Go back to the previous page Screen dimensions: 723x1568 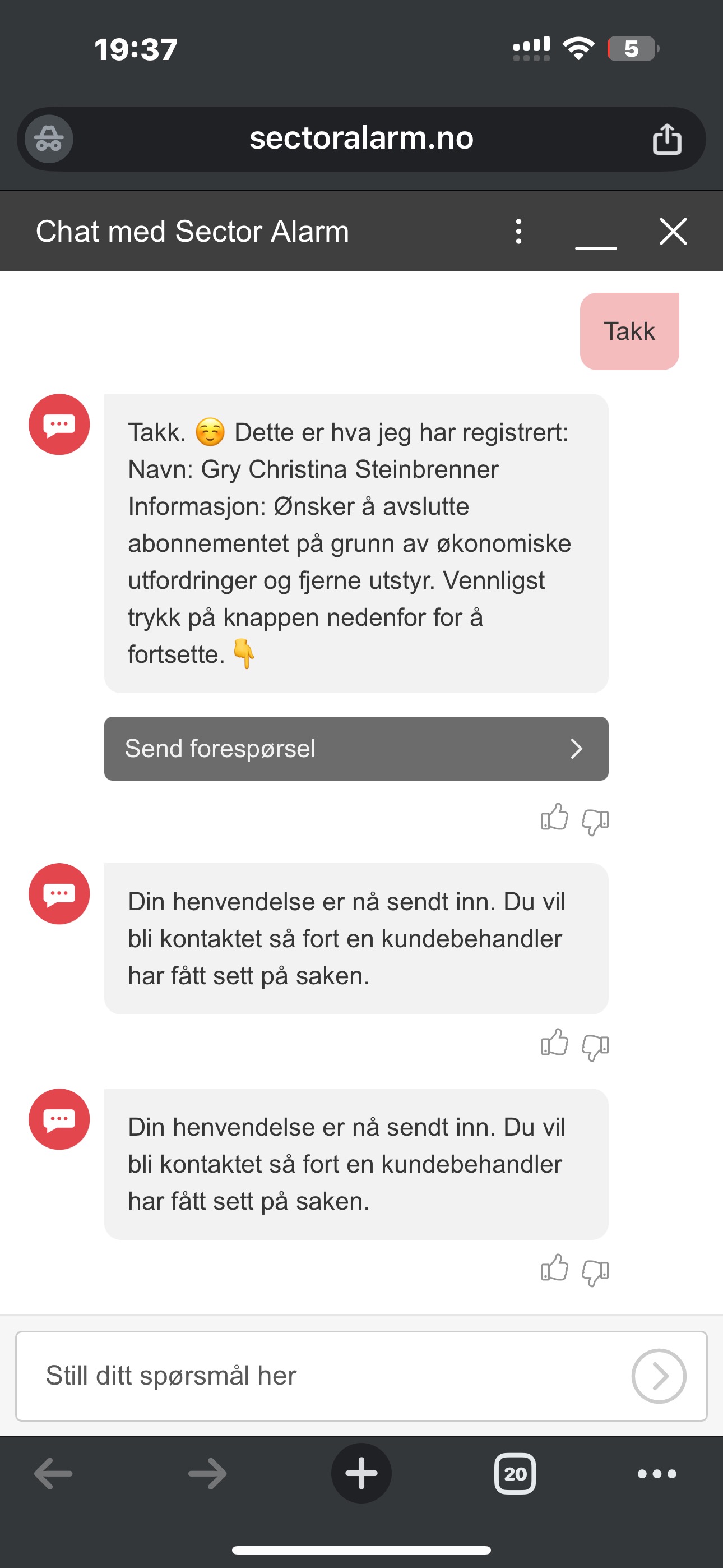click(54, 1474)
